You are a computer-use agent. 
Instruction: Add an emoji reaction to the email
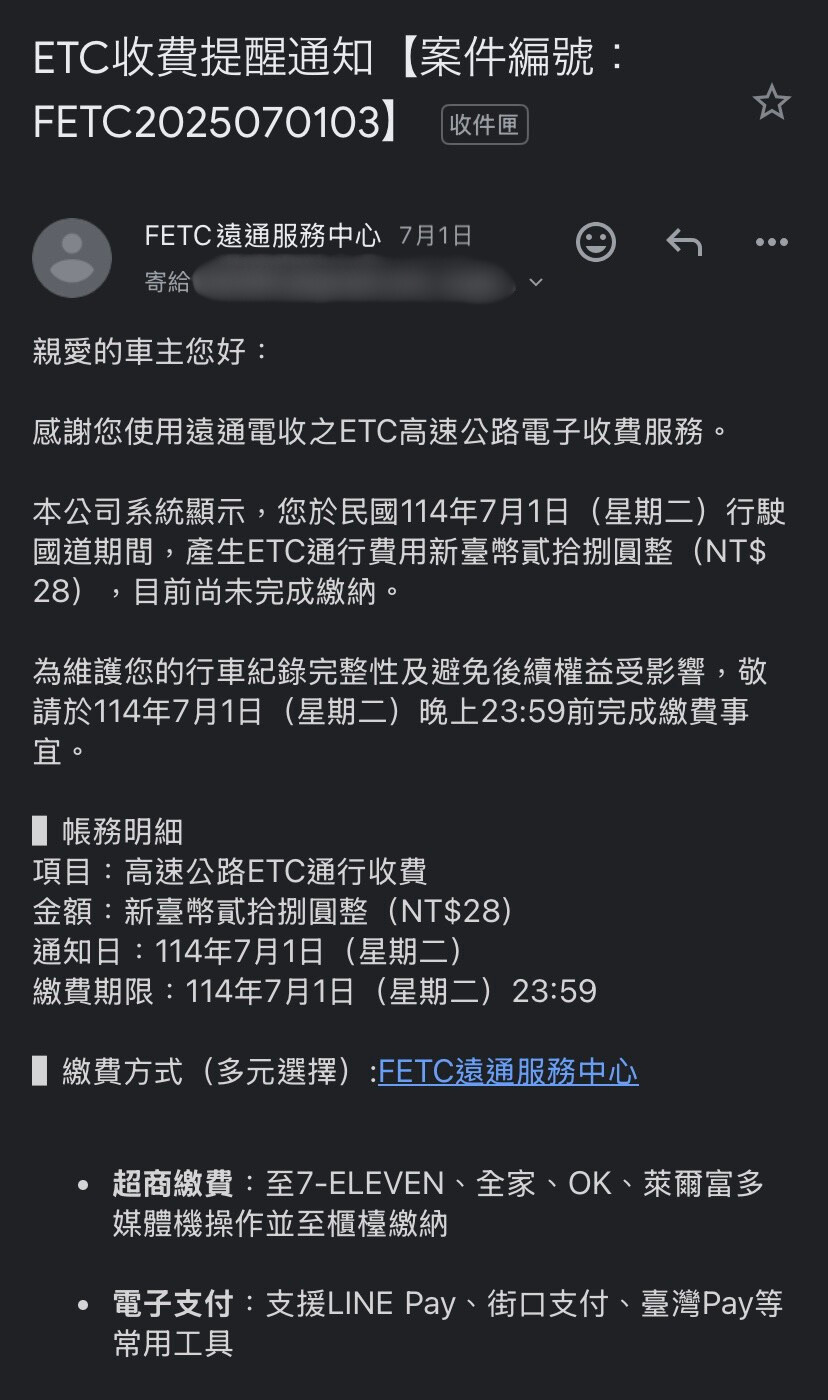tap(596, 242)
